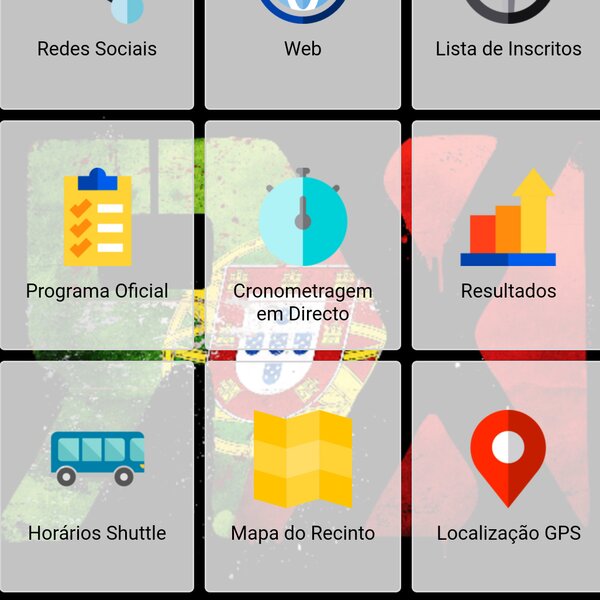The image size is (600, 600).
Task: Launch Cronometragem em Directo
Action: (303, 235)
